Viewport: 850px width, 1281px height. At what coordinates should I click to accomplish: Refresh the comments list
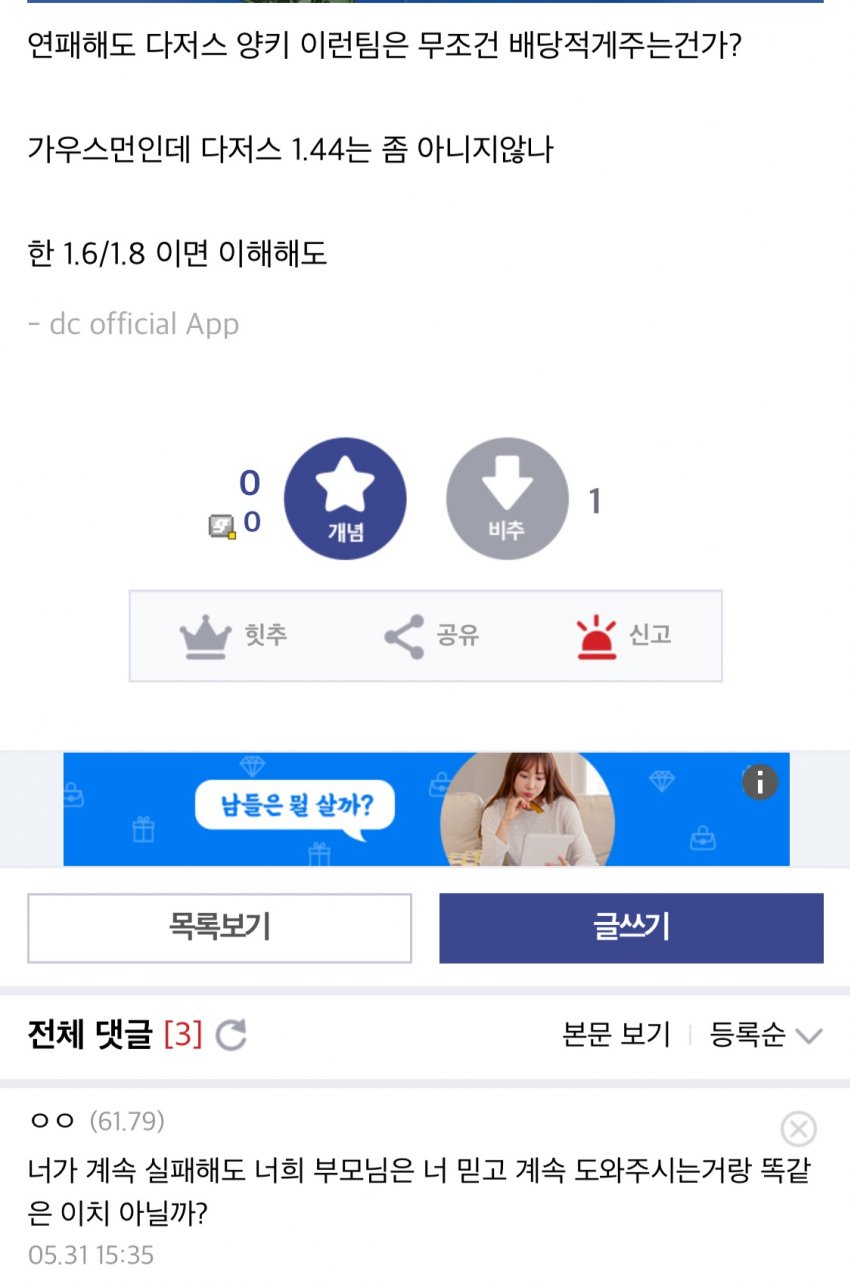pyautogui.click(x=232, y=1035)
